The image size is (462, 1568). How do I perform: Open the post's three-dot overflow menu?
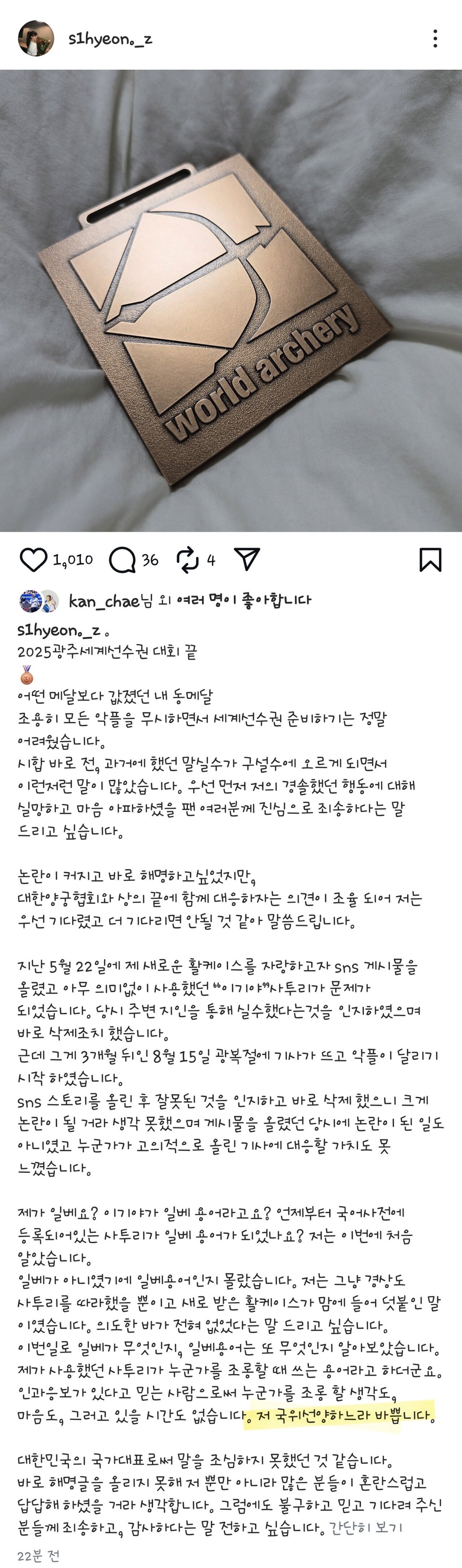click(x=435, y=38)
